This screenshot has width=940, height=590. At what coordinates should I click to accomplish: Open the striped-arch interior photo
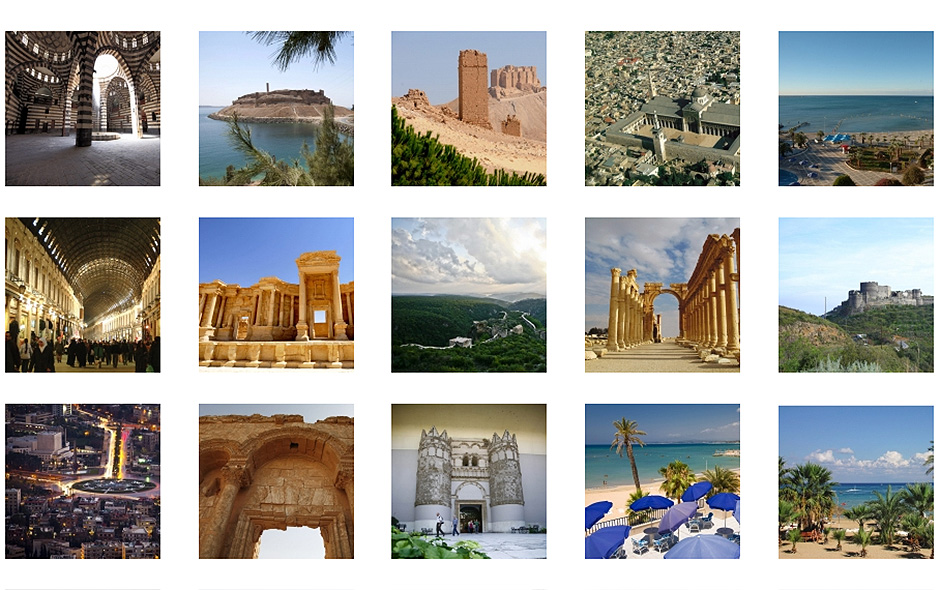point(82,108)
